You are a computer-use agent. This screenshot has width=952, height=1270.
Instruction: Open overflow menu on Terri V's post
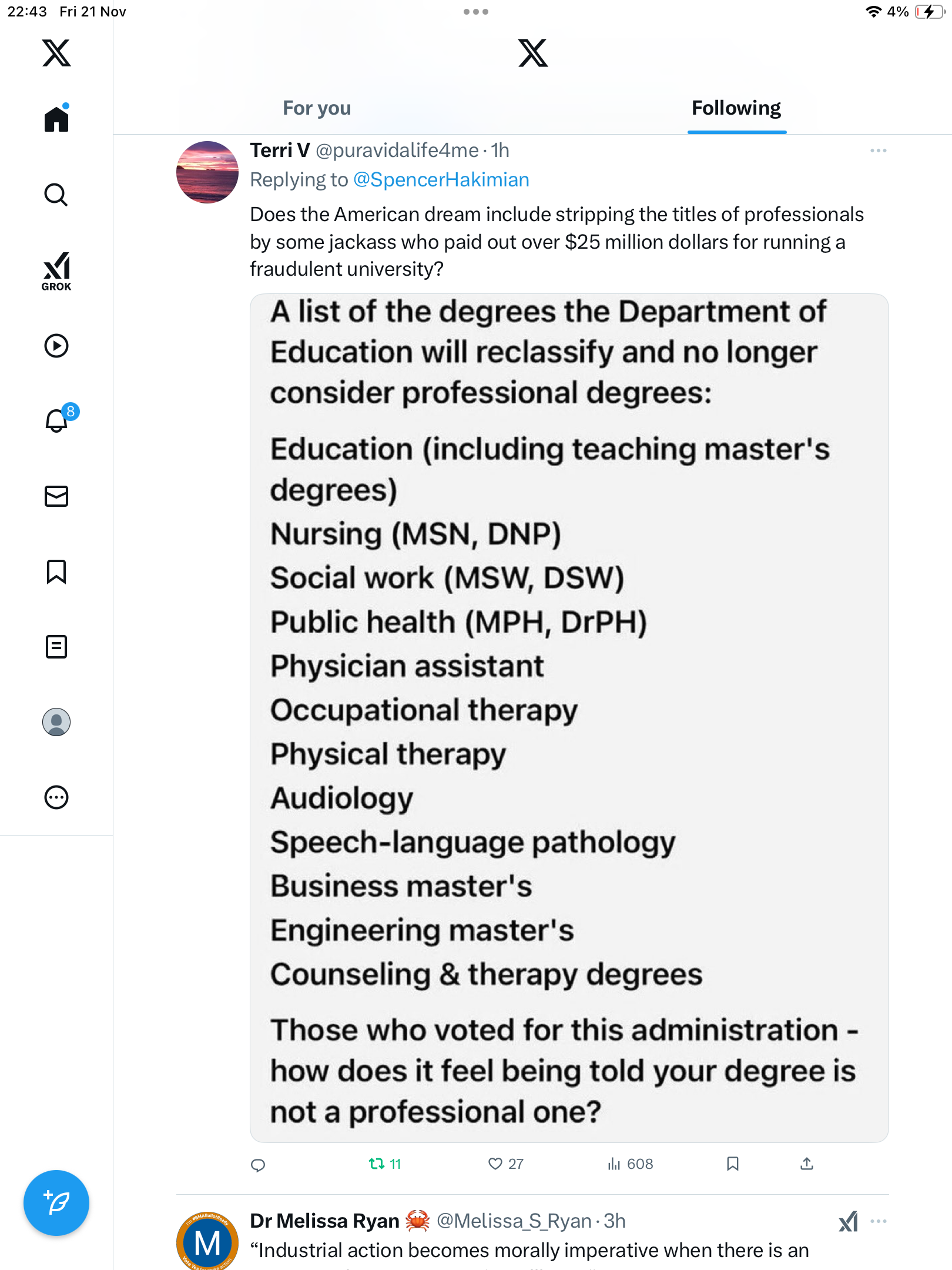pyautogui.click(x=878, y=151)
